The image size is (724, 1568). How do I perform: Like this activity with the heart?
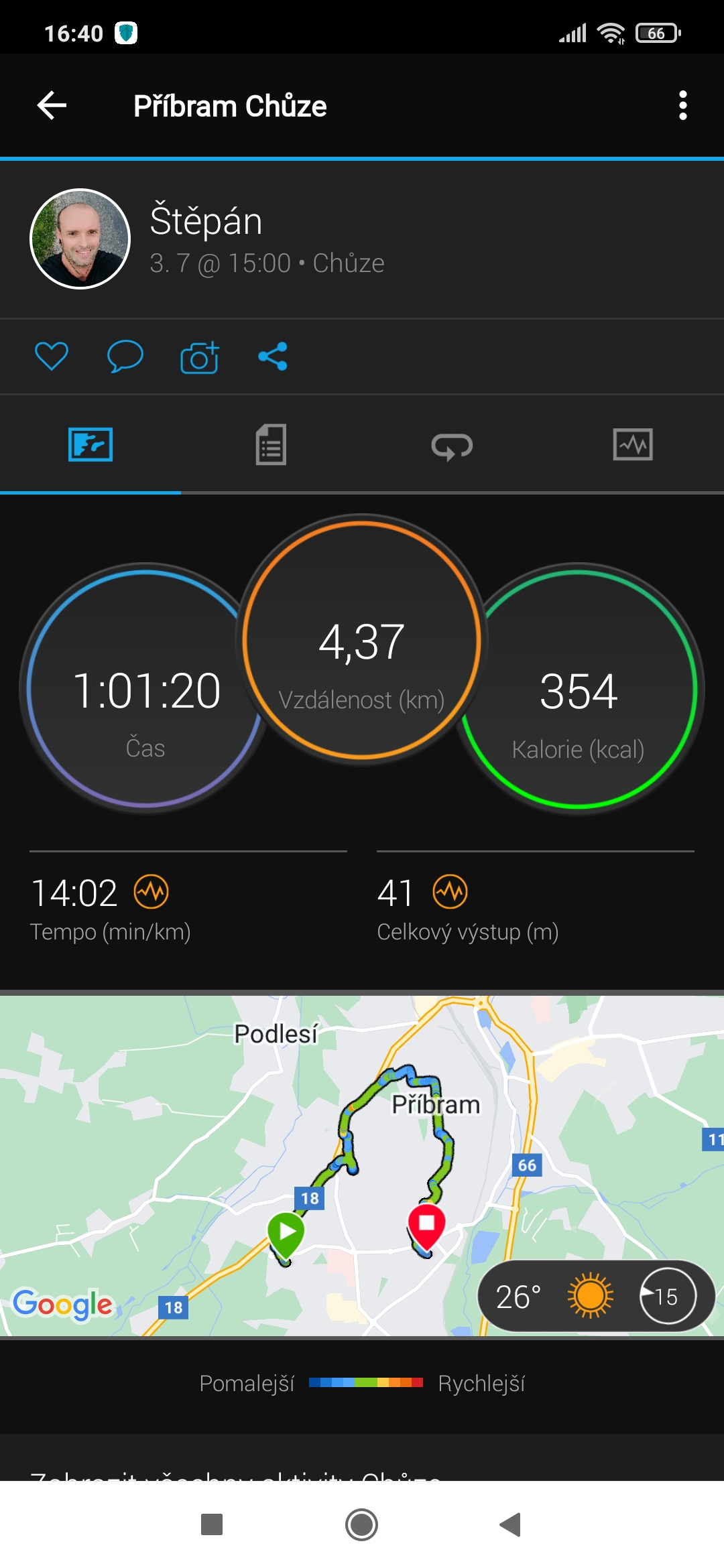pos(52,356)
